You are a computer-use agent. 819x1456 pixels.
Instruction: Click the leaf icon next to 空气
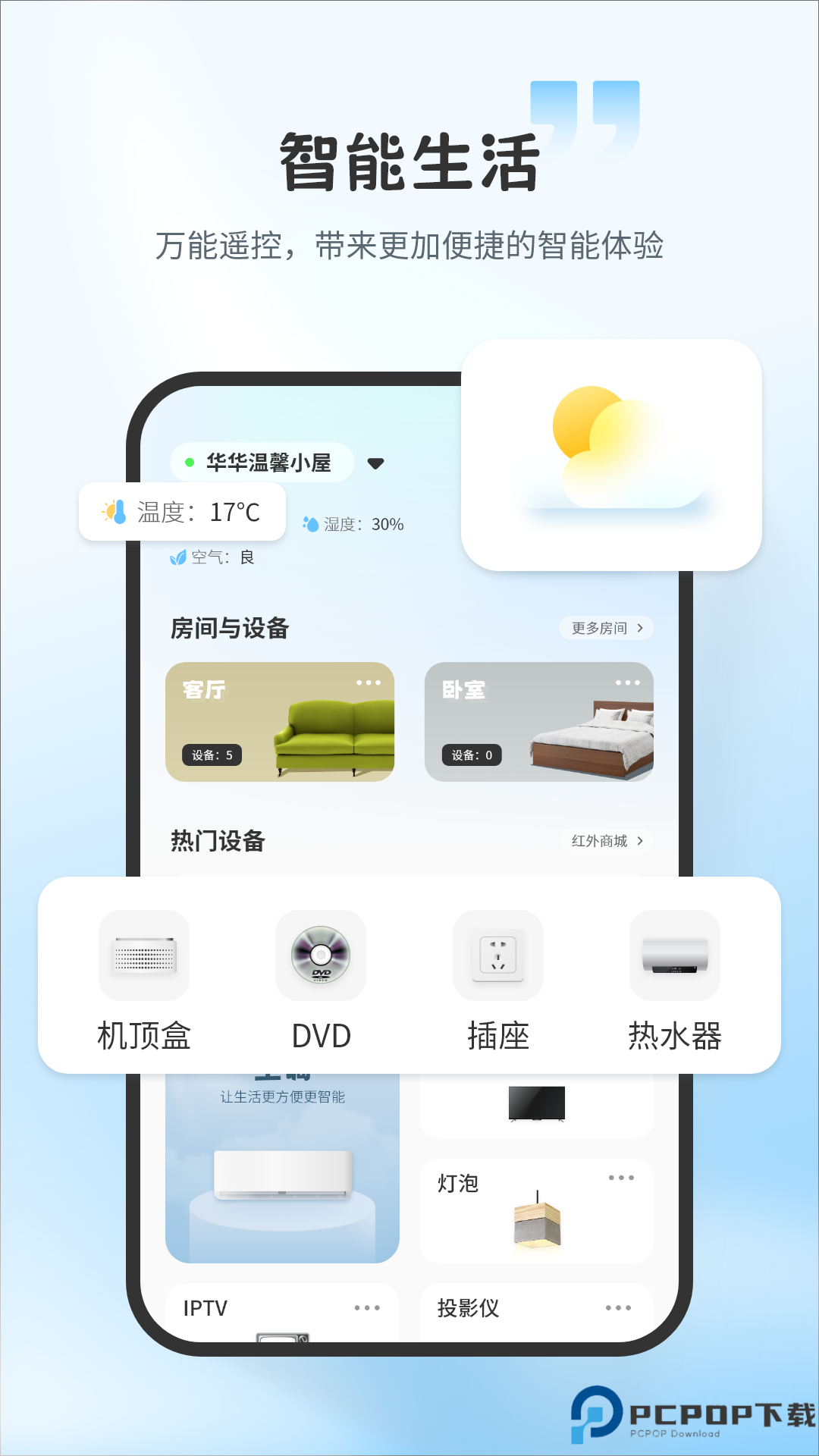[x=177, y=557]
